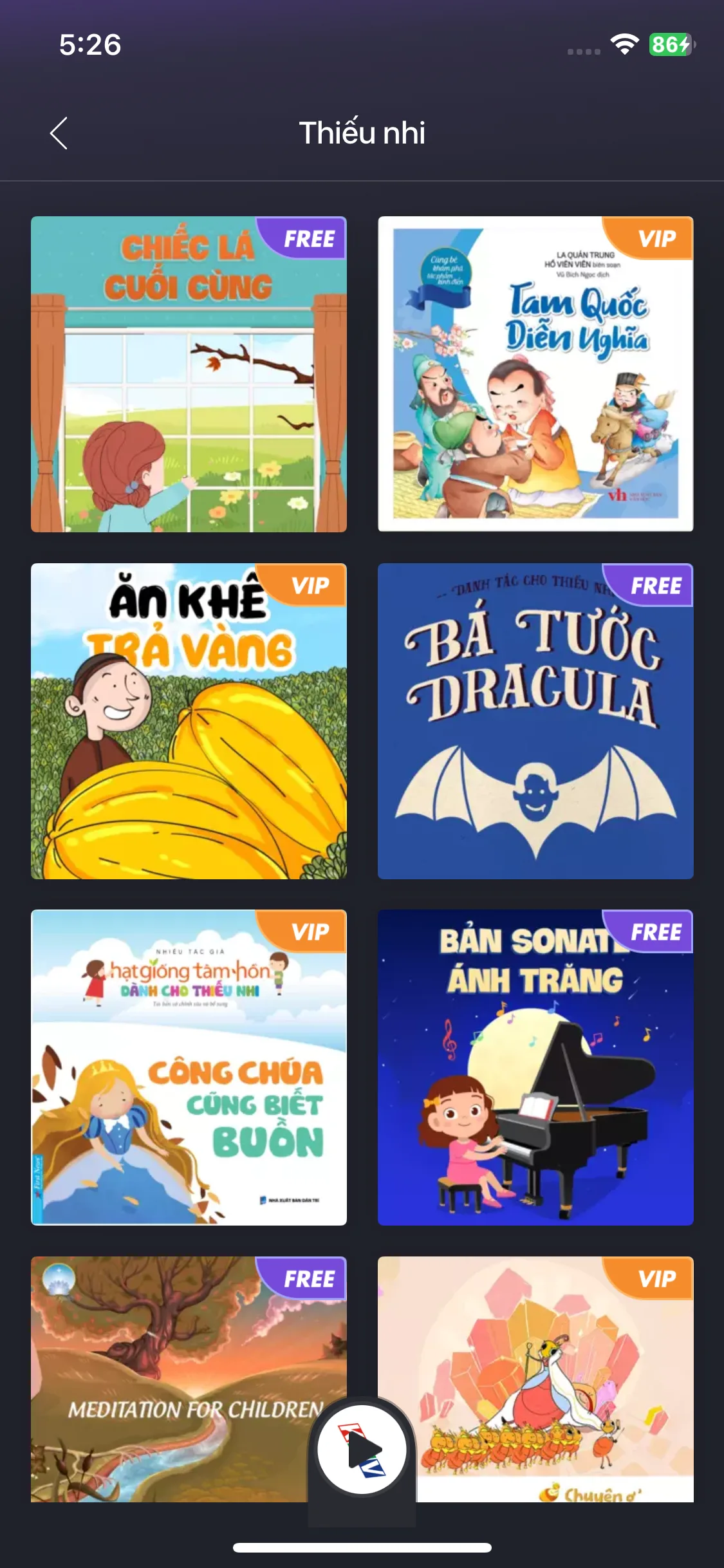Open Chiếc Lá Cuối Cùng book

click(x=189, y=374)
